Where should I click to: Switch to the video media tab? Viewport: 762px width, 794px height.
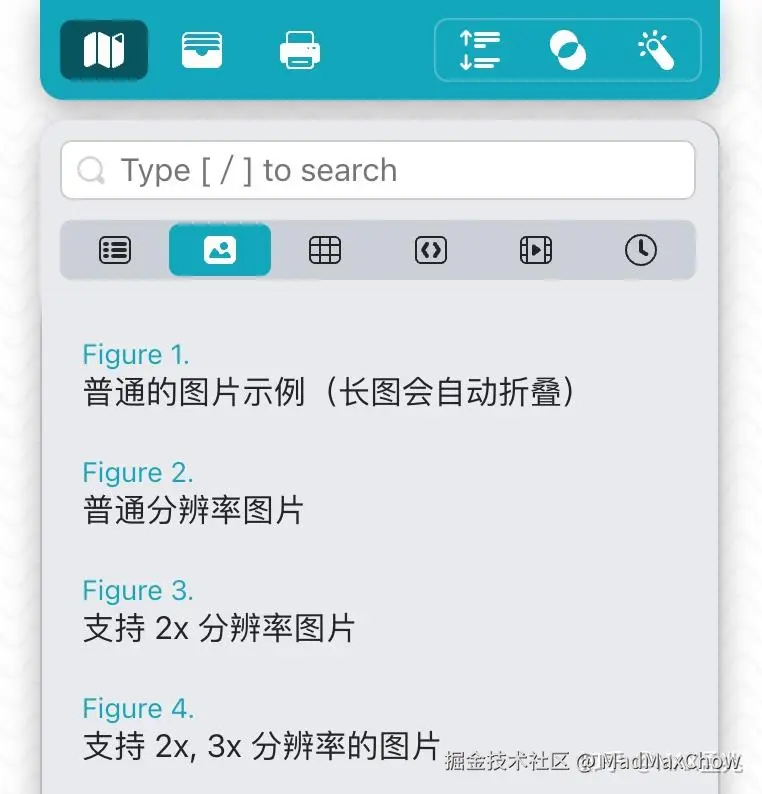coord(536,250)
